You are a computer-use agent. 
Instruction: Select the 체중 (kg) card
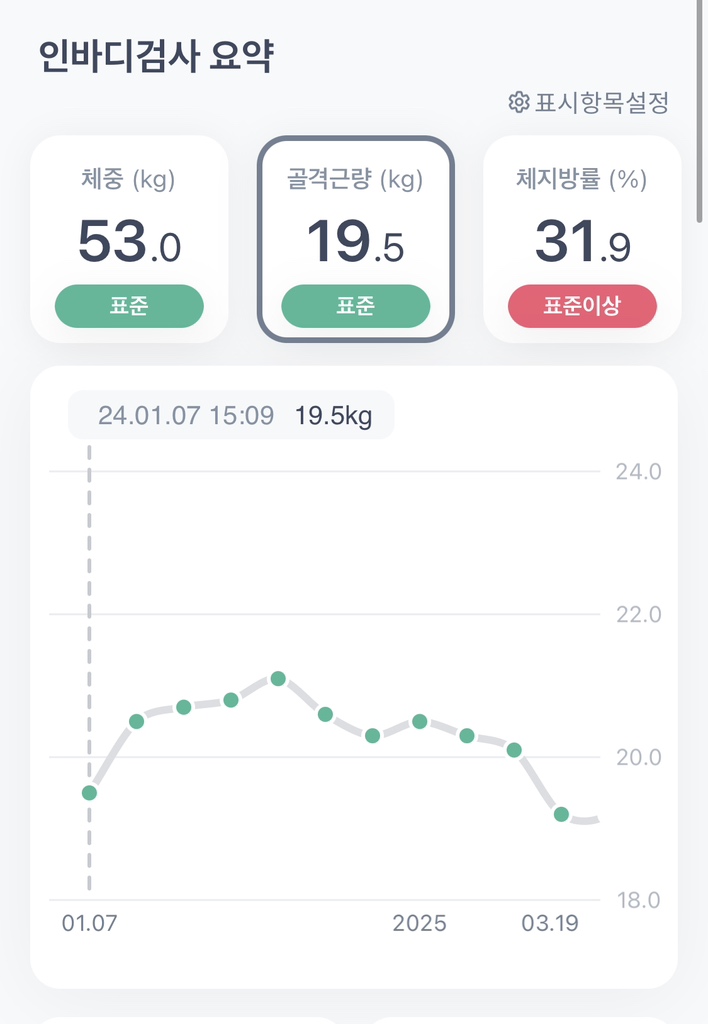click(x=129, y=239)
